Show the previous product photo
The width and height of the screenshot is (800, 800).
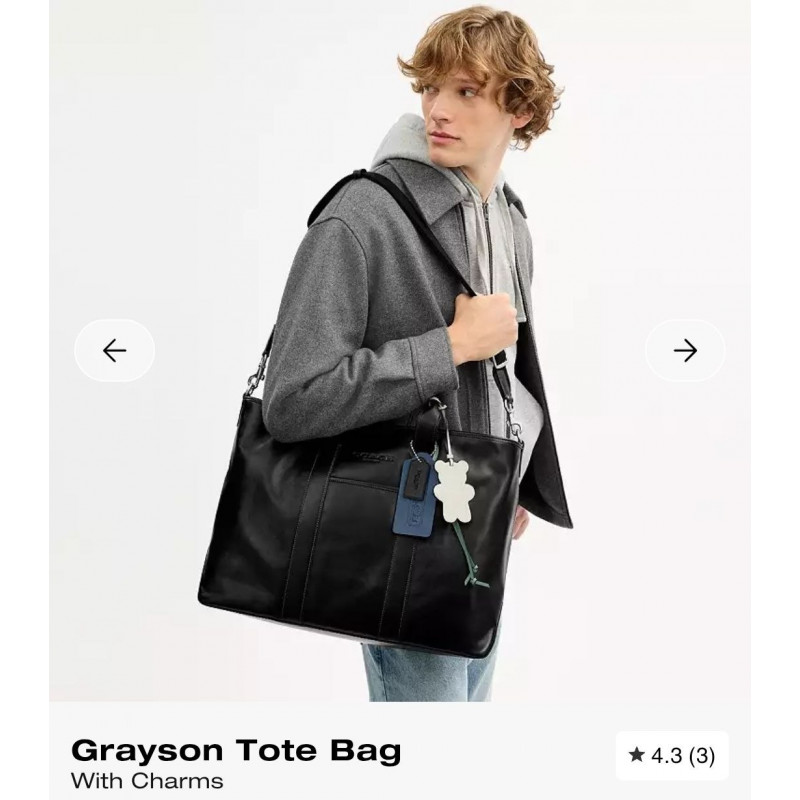[115, 350]
